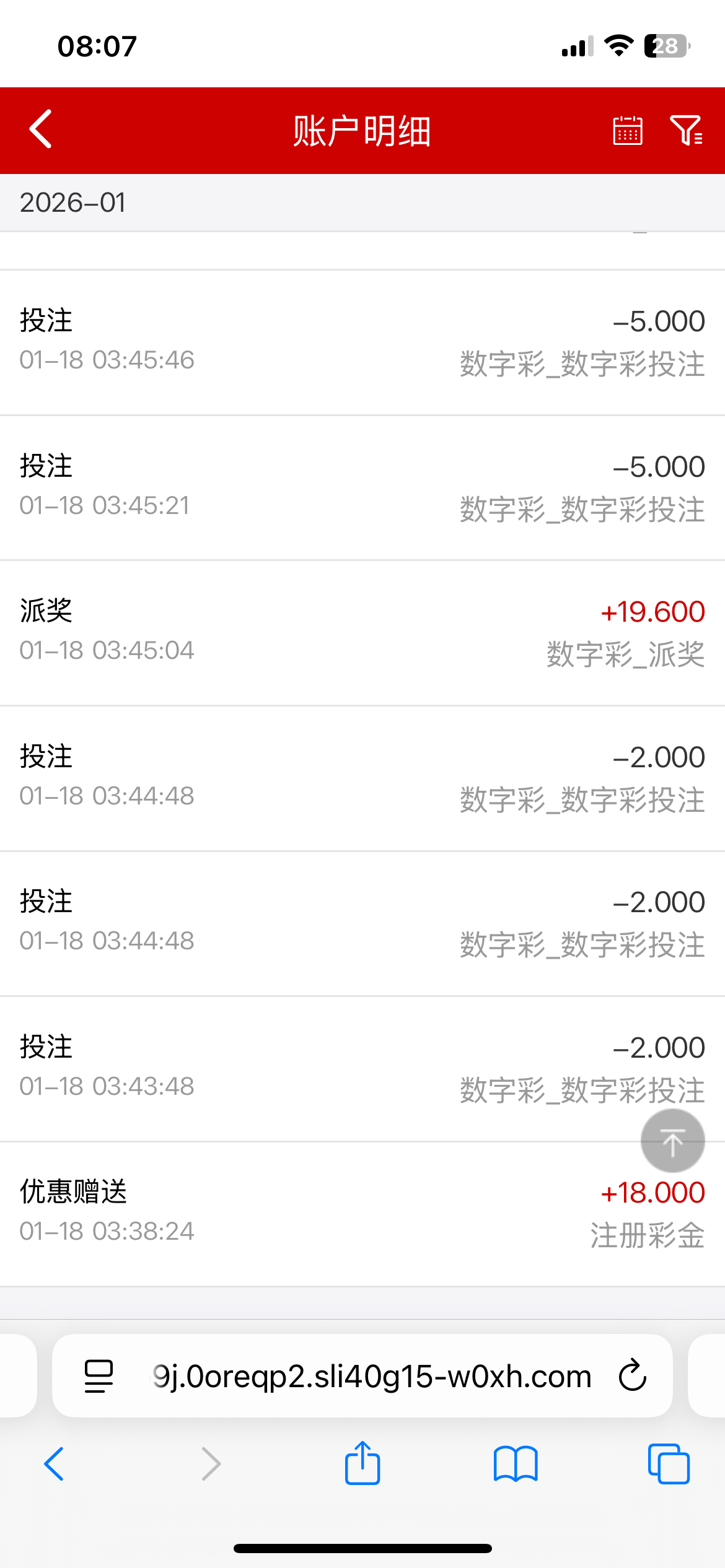Tap the browser address bar
725x1568 pixels.
pyautogui.click(x=372, y=1376)
